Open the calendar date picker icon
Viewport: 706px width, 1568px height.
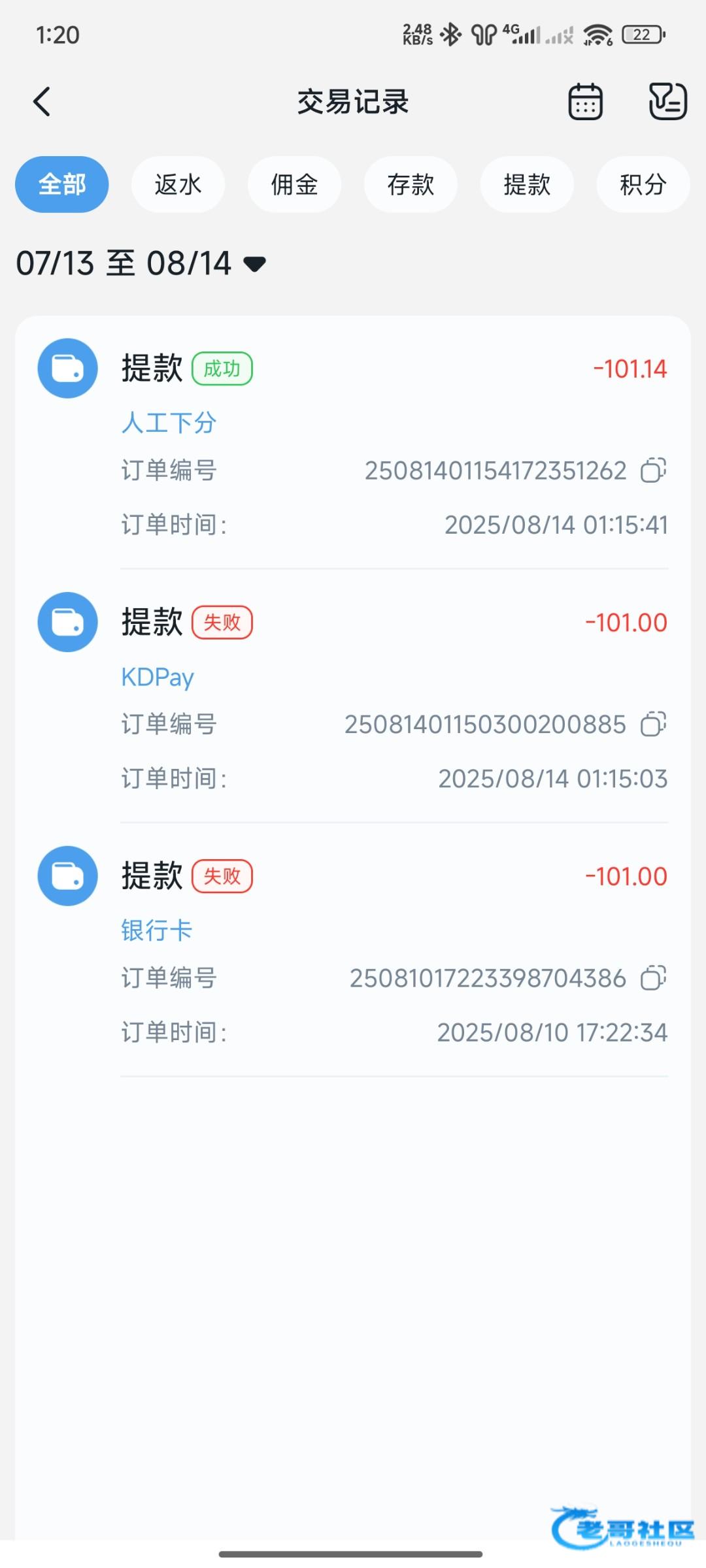pos(585,102)
